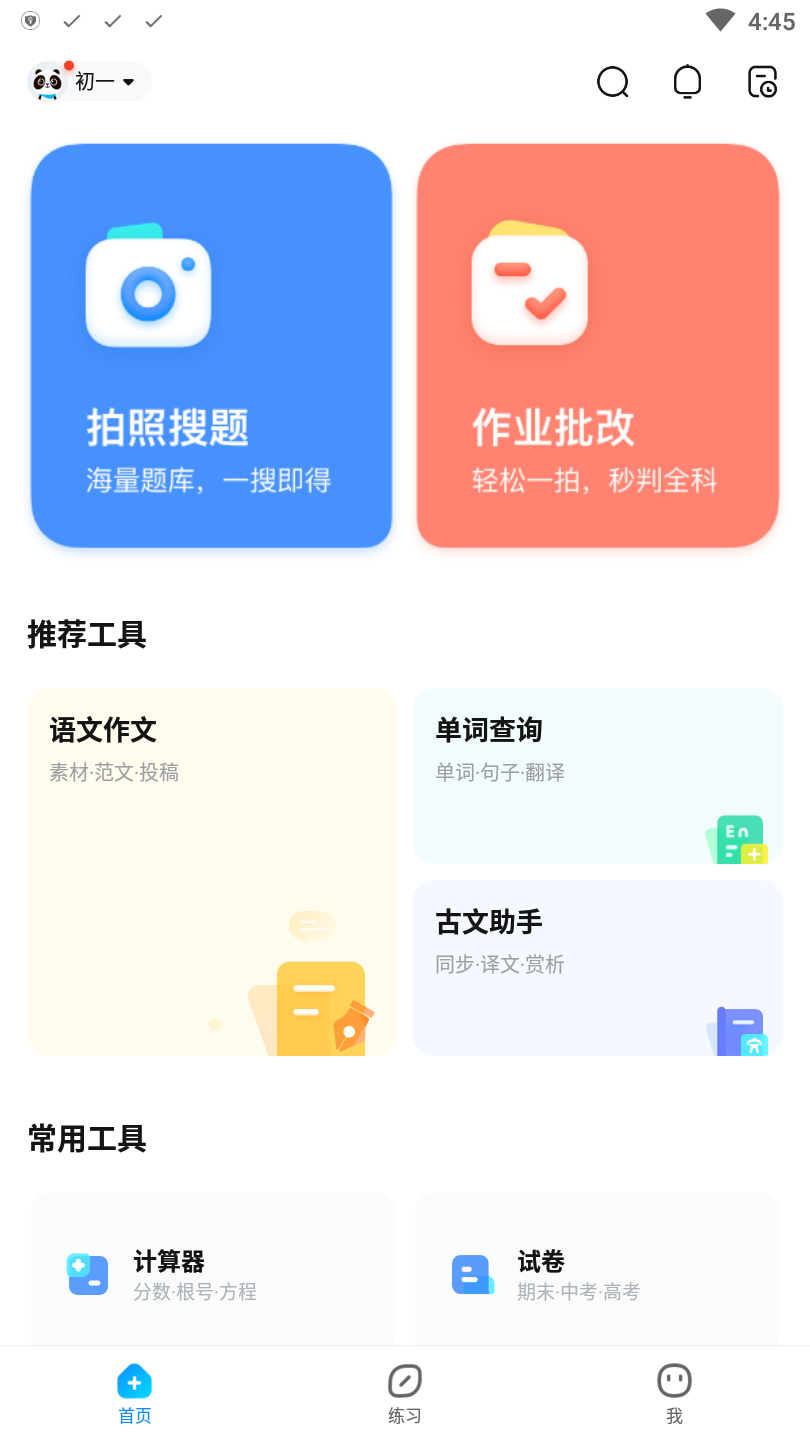The width and height of the screenshot is (810, 1440).
Task: Open the 古文助手 classical text icon
Action: point(737,1032)
